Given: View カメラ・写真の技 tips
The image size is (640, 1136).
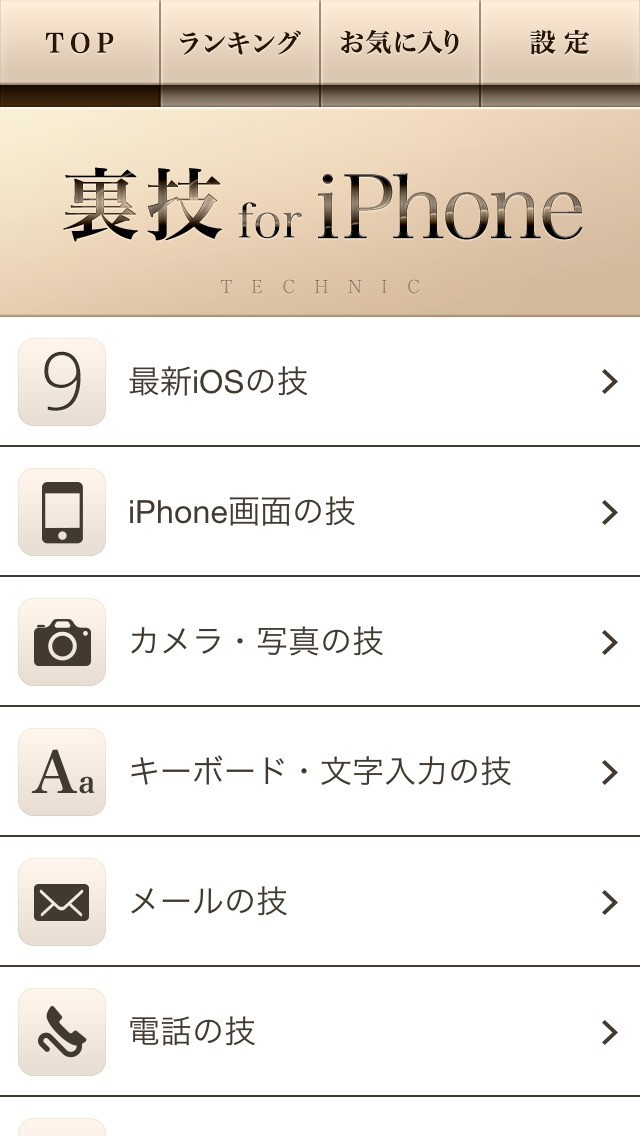Looking at the screenshot, I should pyautogui.click(x=320, y=642).
